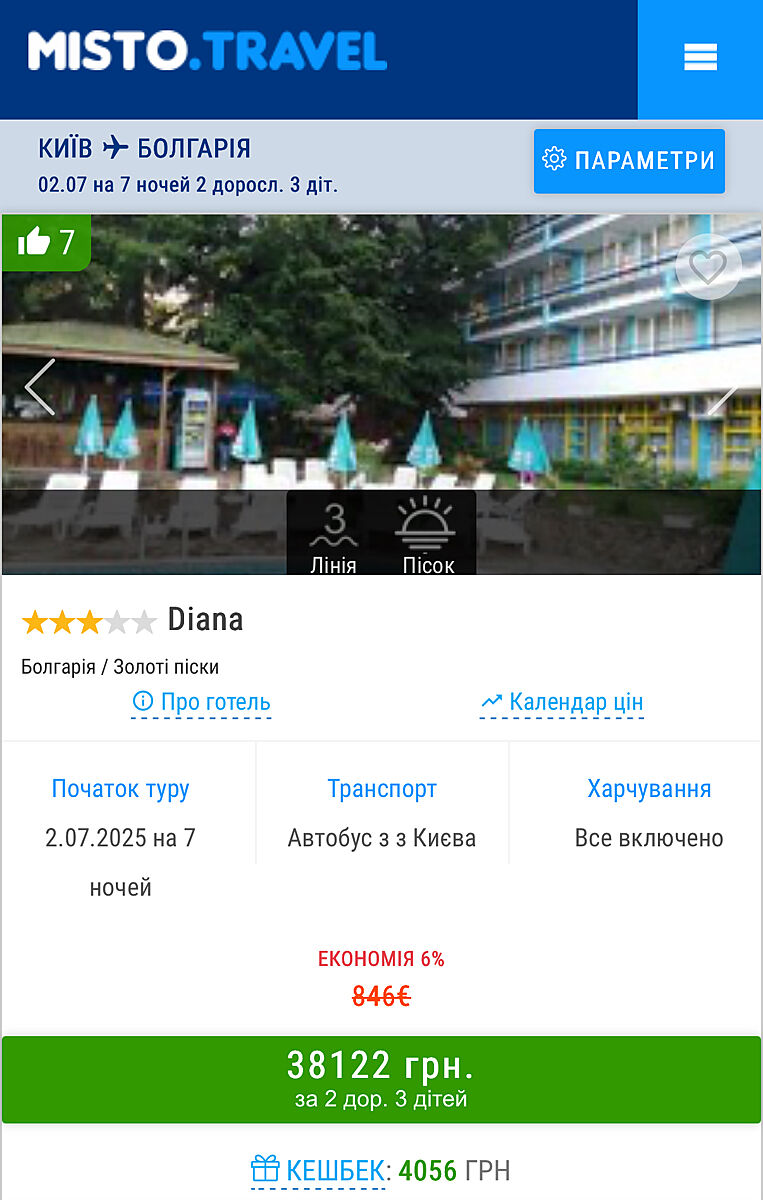763x1200 pixels.
Task: Open the hamburger menu
Action: click(x=700, y=58)
